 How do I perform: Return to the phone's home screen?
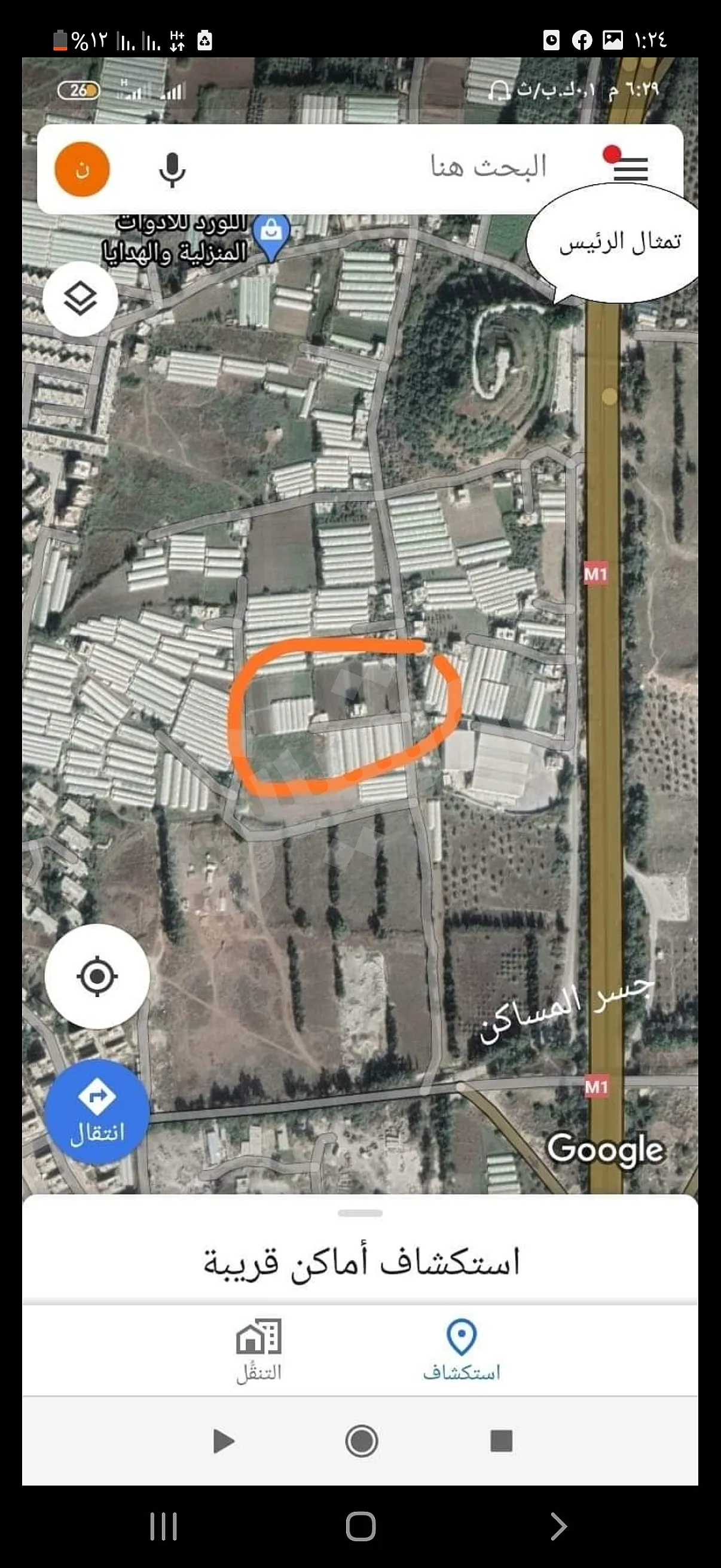(361, 1526)
